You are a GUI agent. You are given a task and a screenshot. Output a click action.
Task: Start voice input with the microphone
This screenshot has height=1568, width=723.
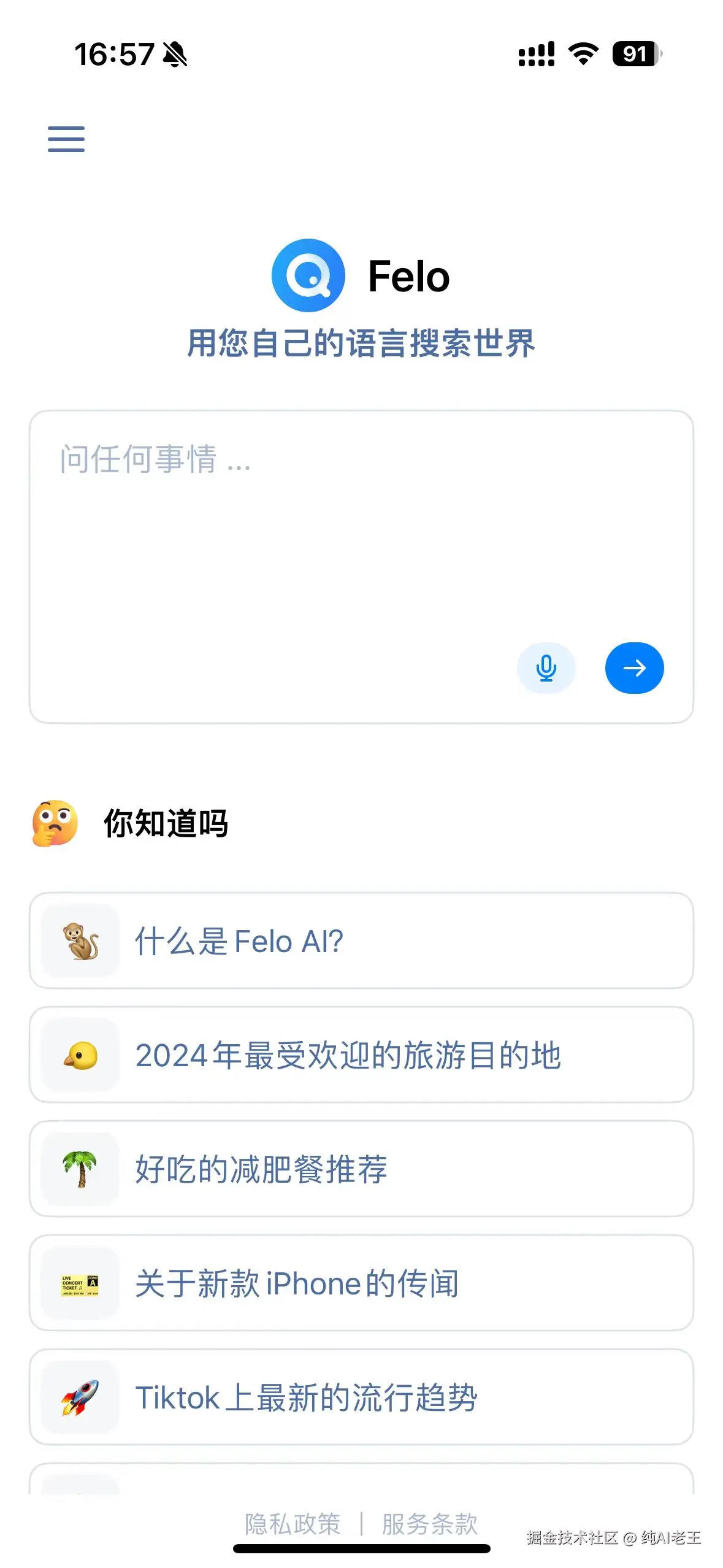(546, 668)
